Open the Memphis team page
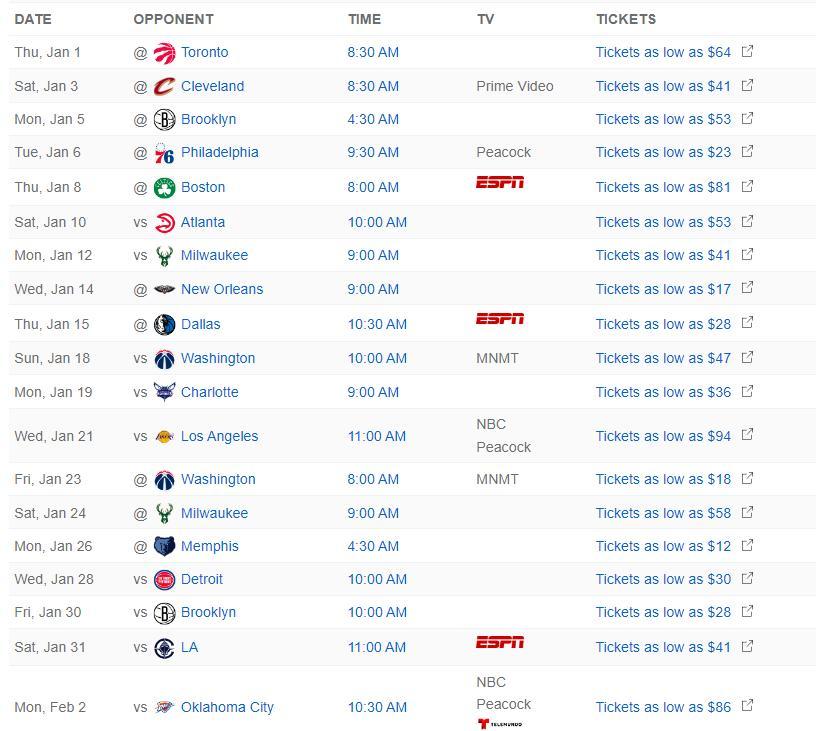816x731 pixels. (209, 546)
